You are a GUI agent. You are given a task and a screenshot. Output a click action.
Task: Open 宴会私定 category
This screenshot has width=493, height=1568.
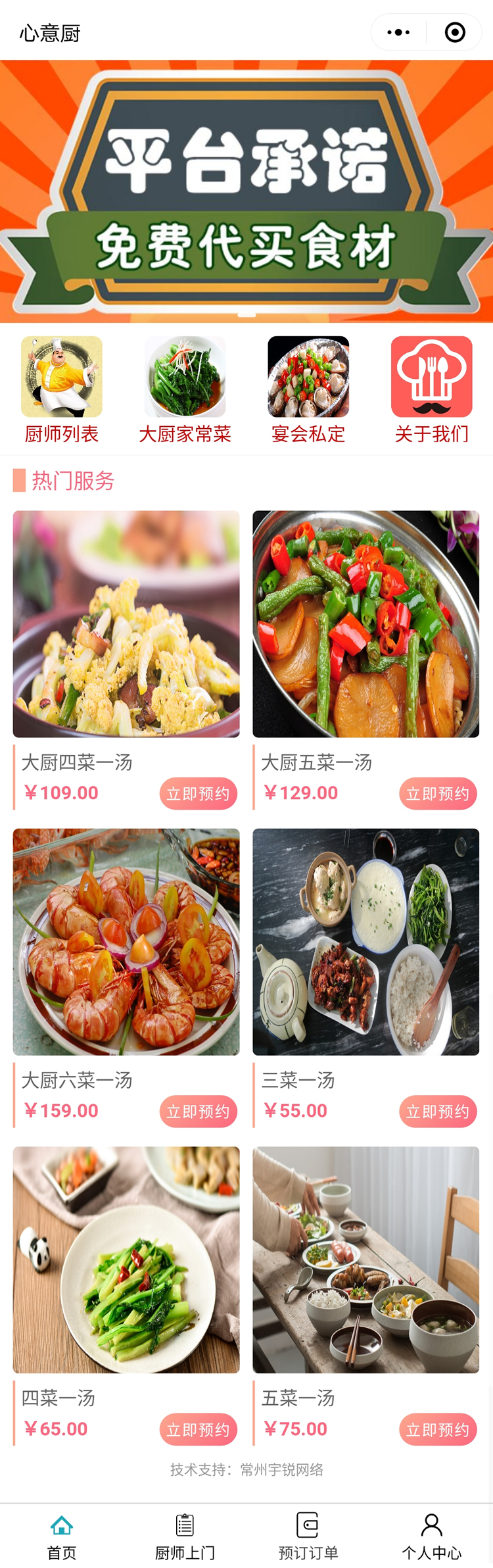coord(308,389)
